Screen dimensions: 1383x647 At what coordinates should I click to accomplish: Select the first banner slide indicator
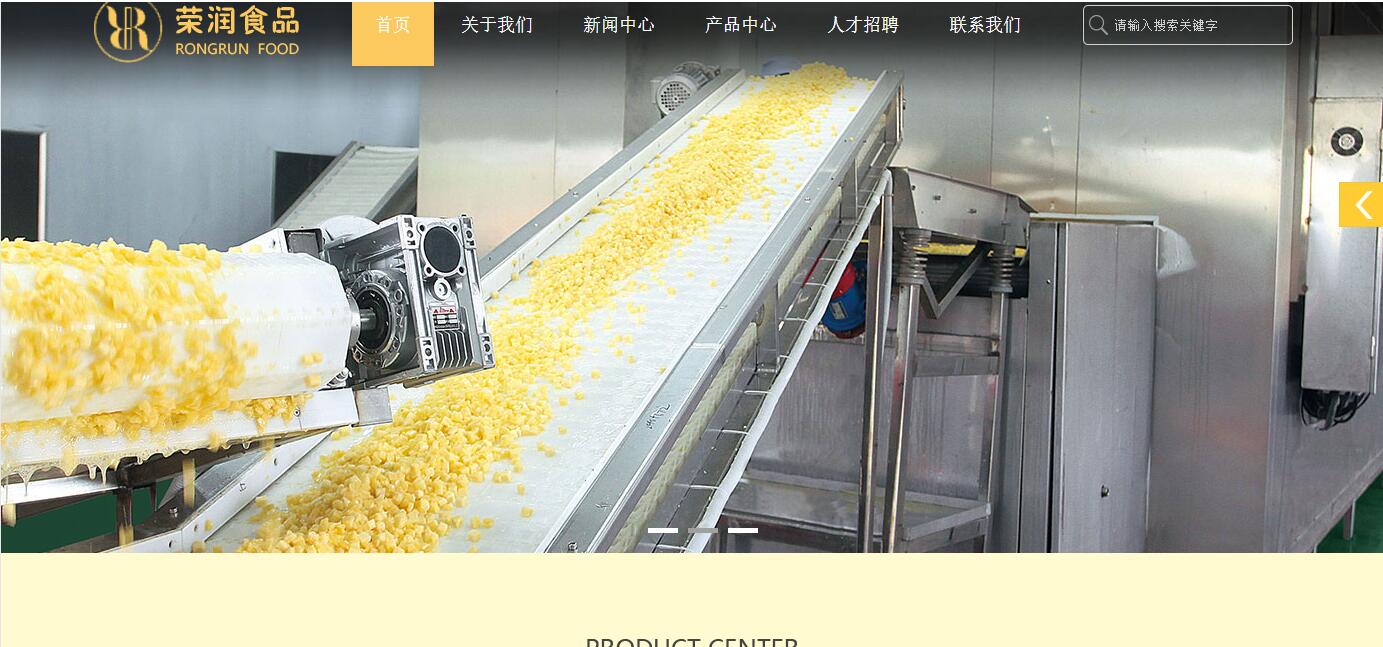(x=663, y=530)
